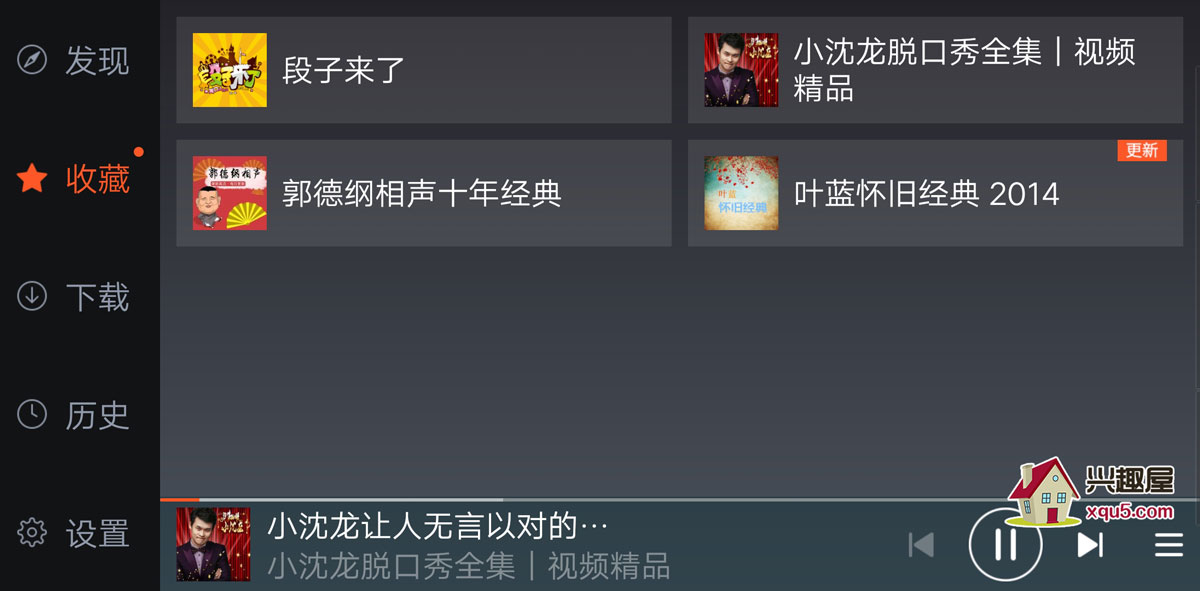Open the 段子来了 album
The width and height of the screenshot is (1200, 591).
click(423, 70)
